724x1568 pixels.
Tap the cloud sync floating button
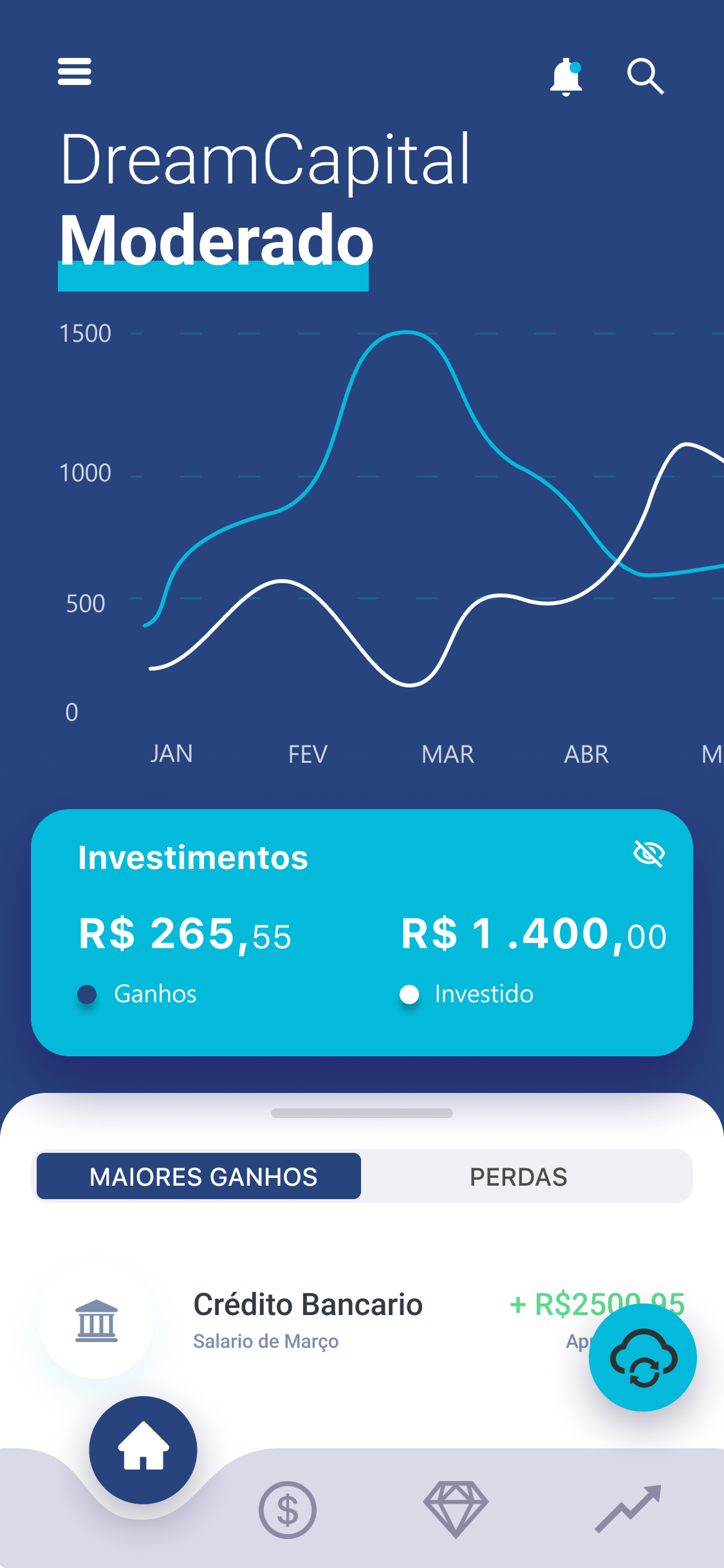point(642,1358)
